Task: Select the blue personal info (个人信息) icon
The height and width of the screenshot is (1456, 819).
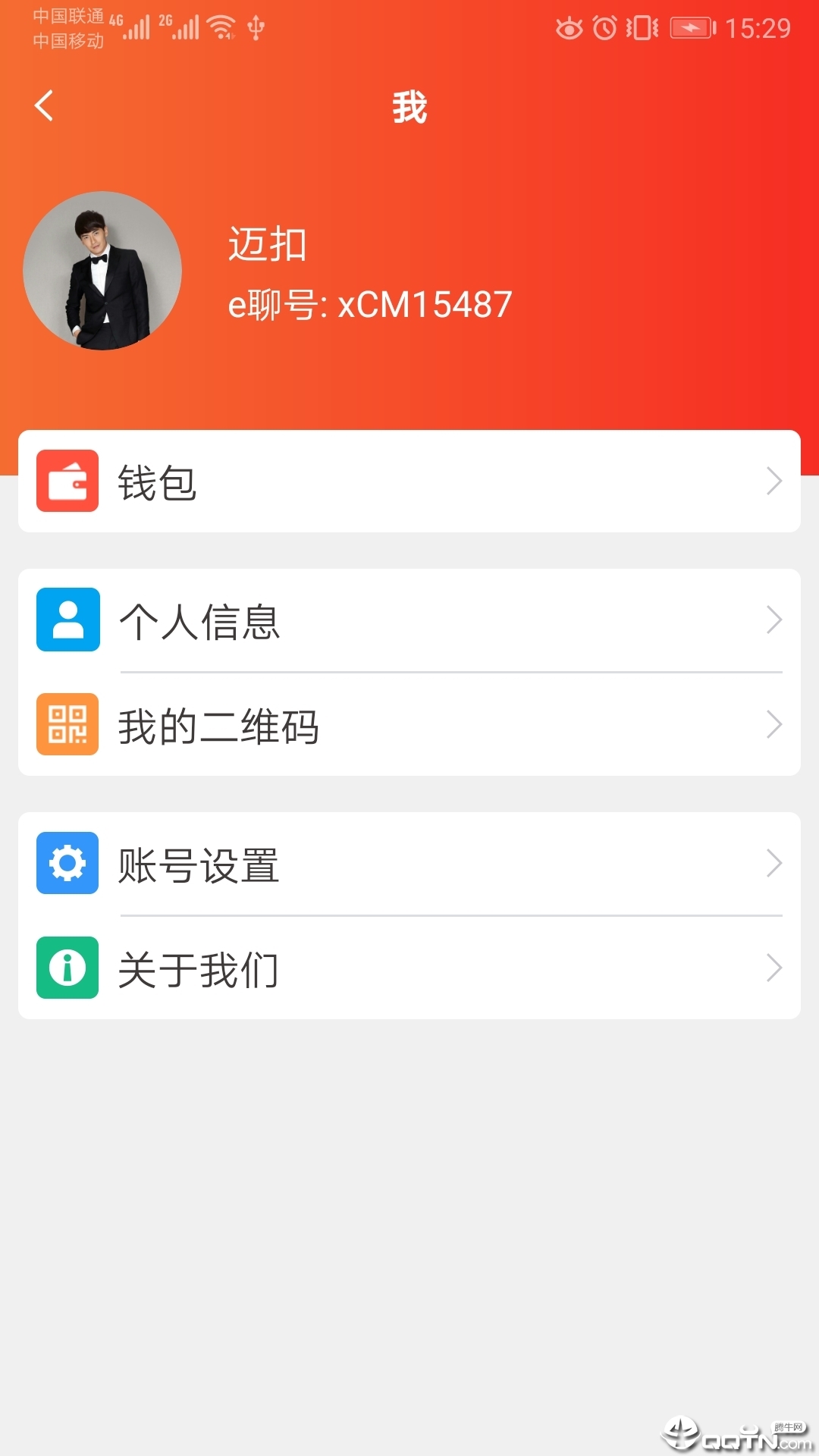Action: coord(67,620)
